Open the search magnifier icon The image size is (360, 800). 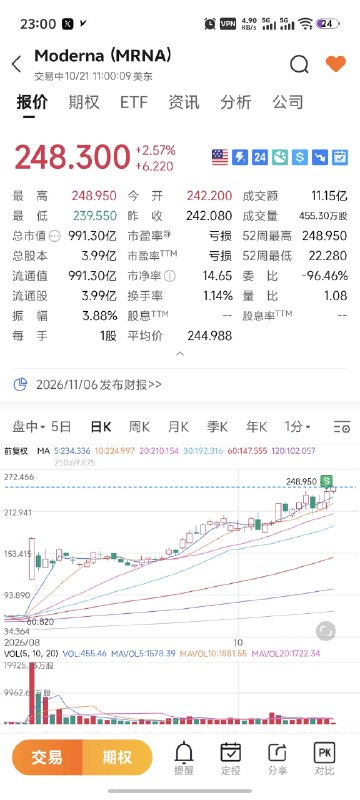(x=299, y=64)
